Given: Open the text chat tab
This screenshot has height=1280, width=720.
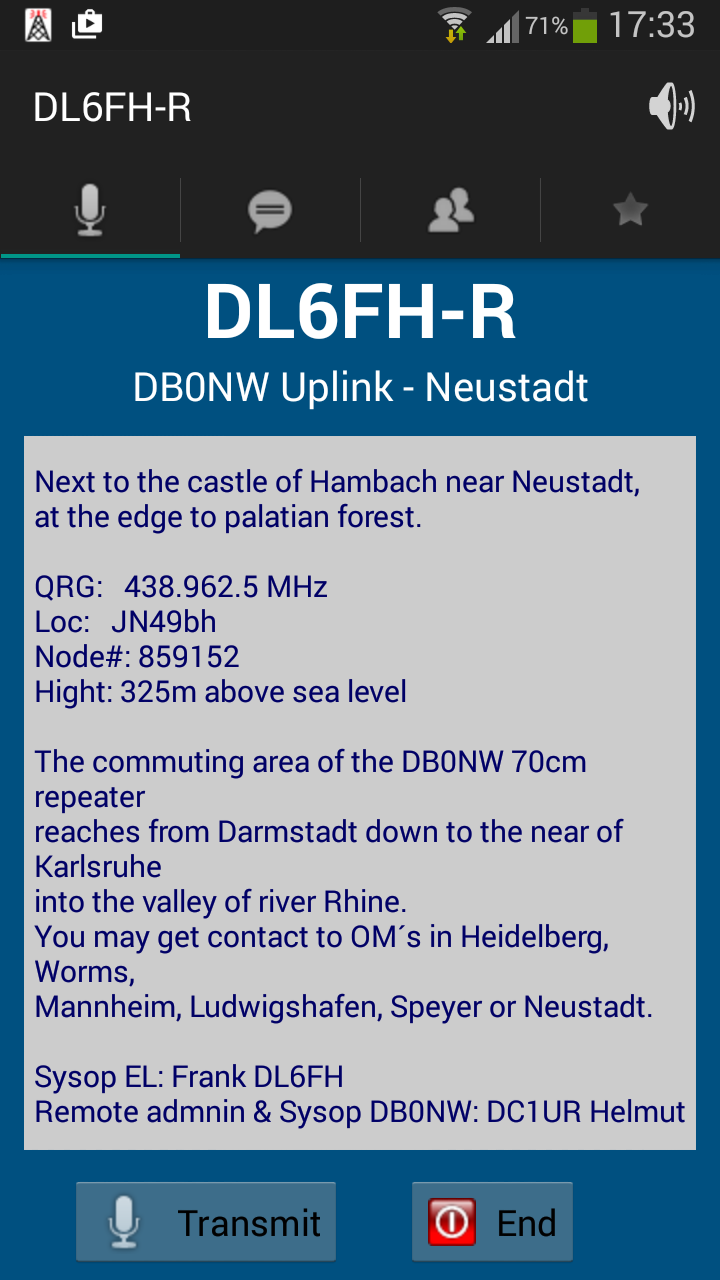Looking at the screenshot, I should click(270, 210).
